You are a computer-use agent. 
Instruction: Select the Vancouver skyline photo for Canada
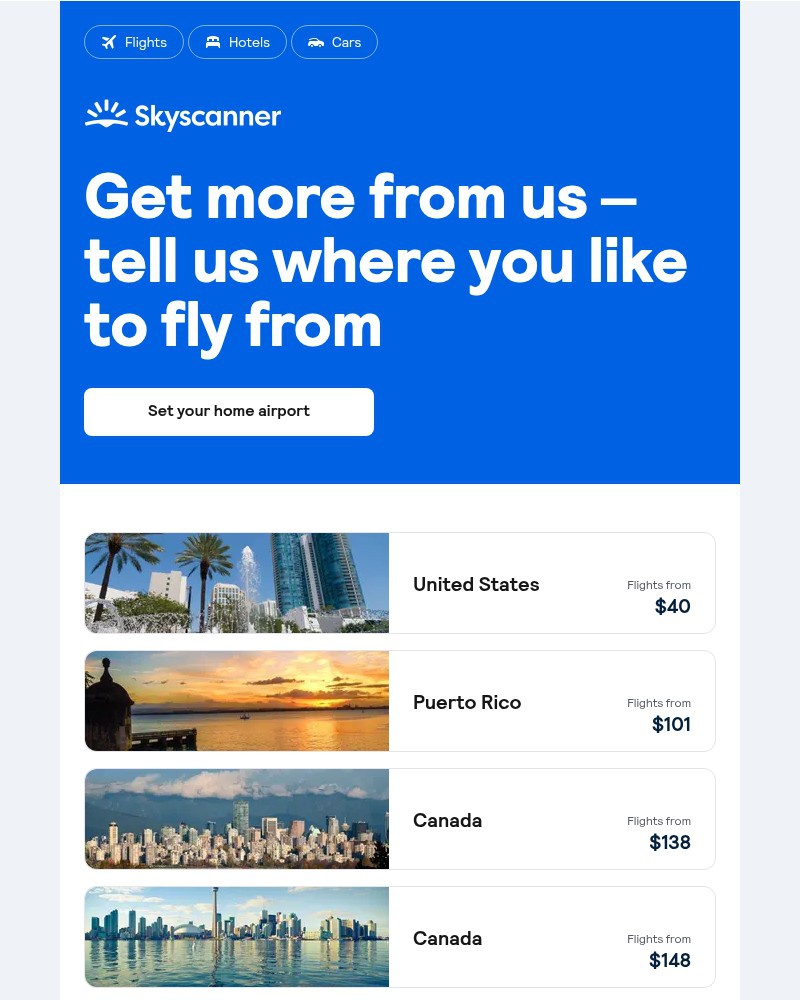(236, 819)
